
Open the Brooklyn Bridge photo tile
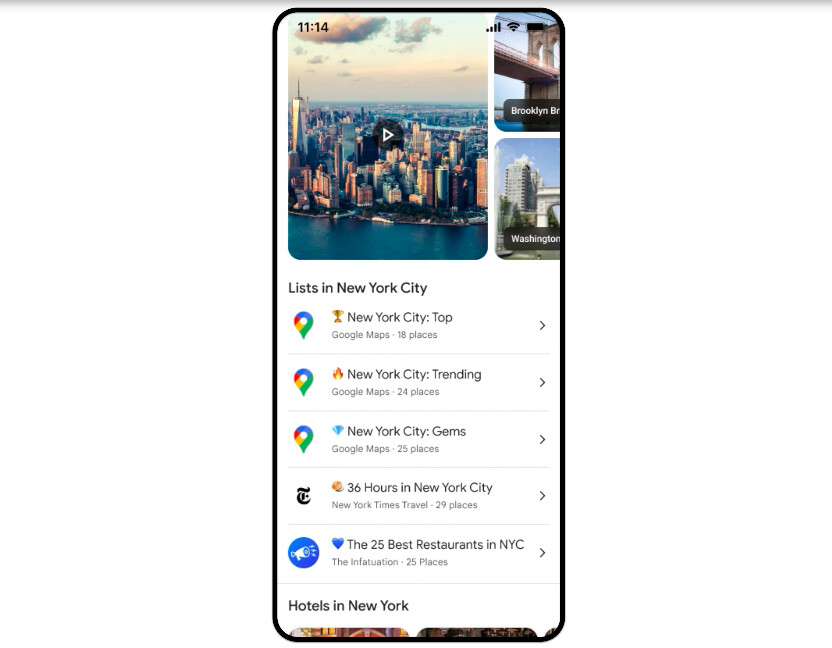pyautogui.click(x=527, y=75)
